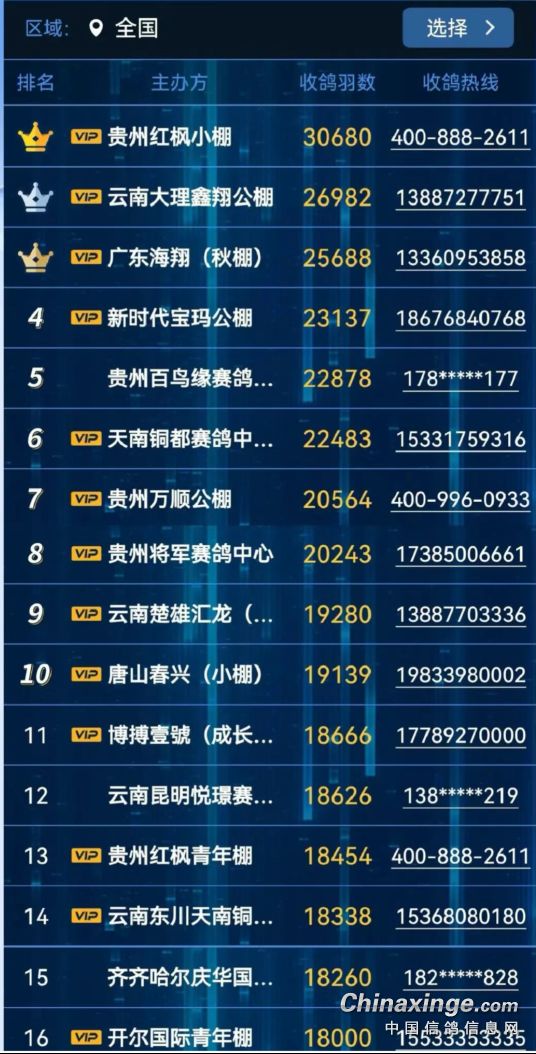Open the masked number 182*****828

[460, 977]
